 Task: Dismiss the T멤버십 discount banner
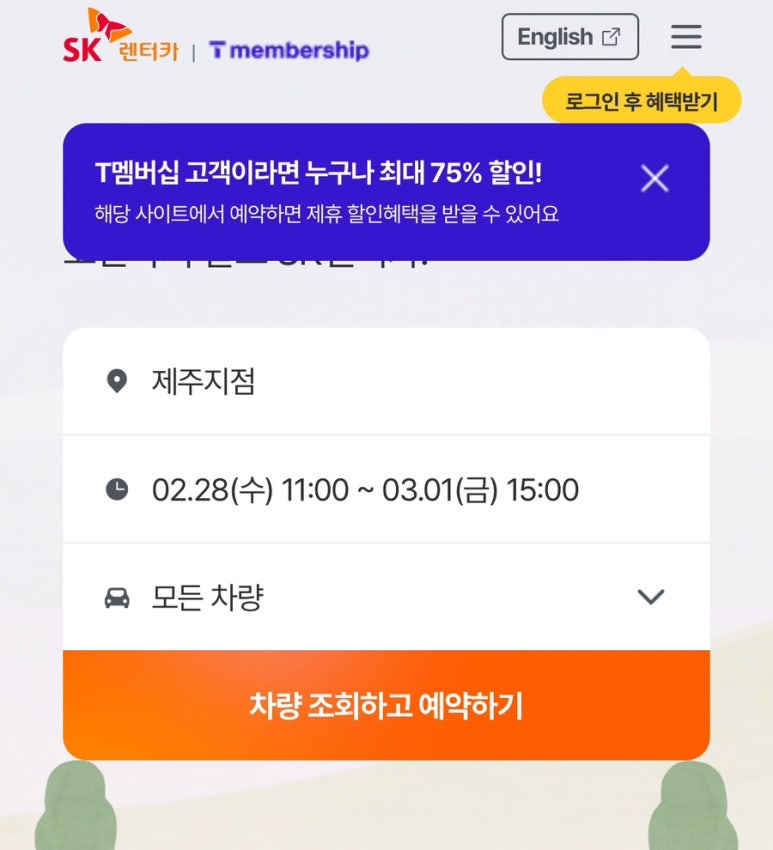[654, 179]
